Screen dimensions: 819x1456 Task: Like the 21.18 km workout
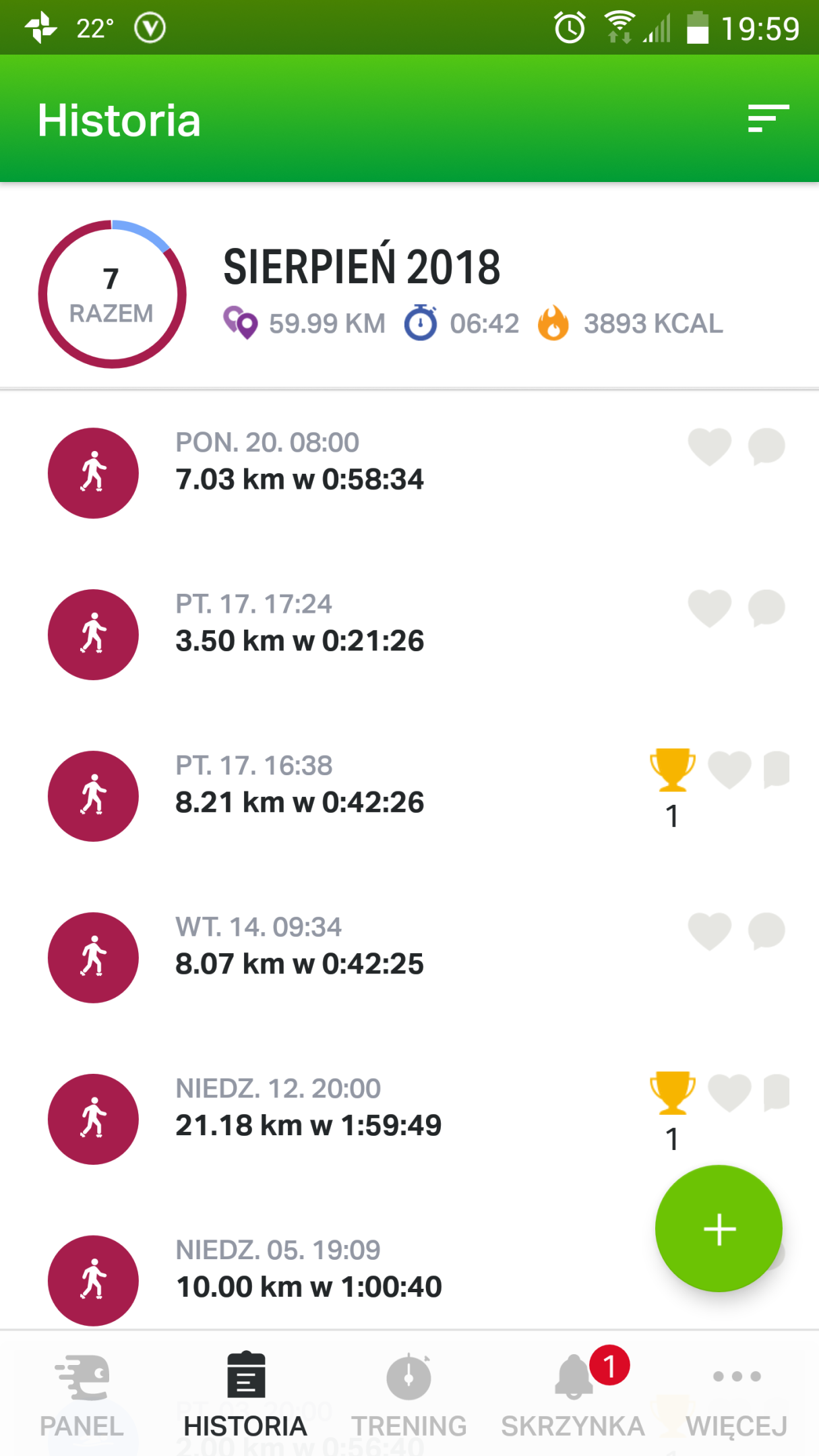(x=729, y=1093)
